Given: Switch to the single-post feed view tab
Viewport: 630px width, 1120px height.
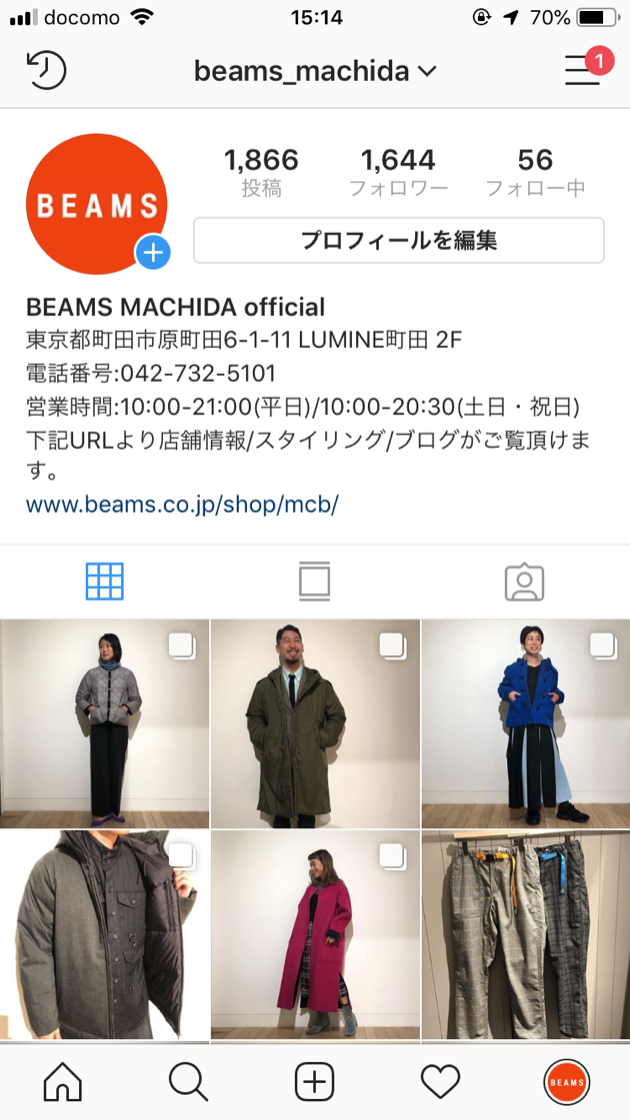Looking at the screenshot, I should pyautogui.click(x=314, y=581).
